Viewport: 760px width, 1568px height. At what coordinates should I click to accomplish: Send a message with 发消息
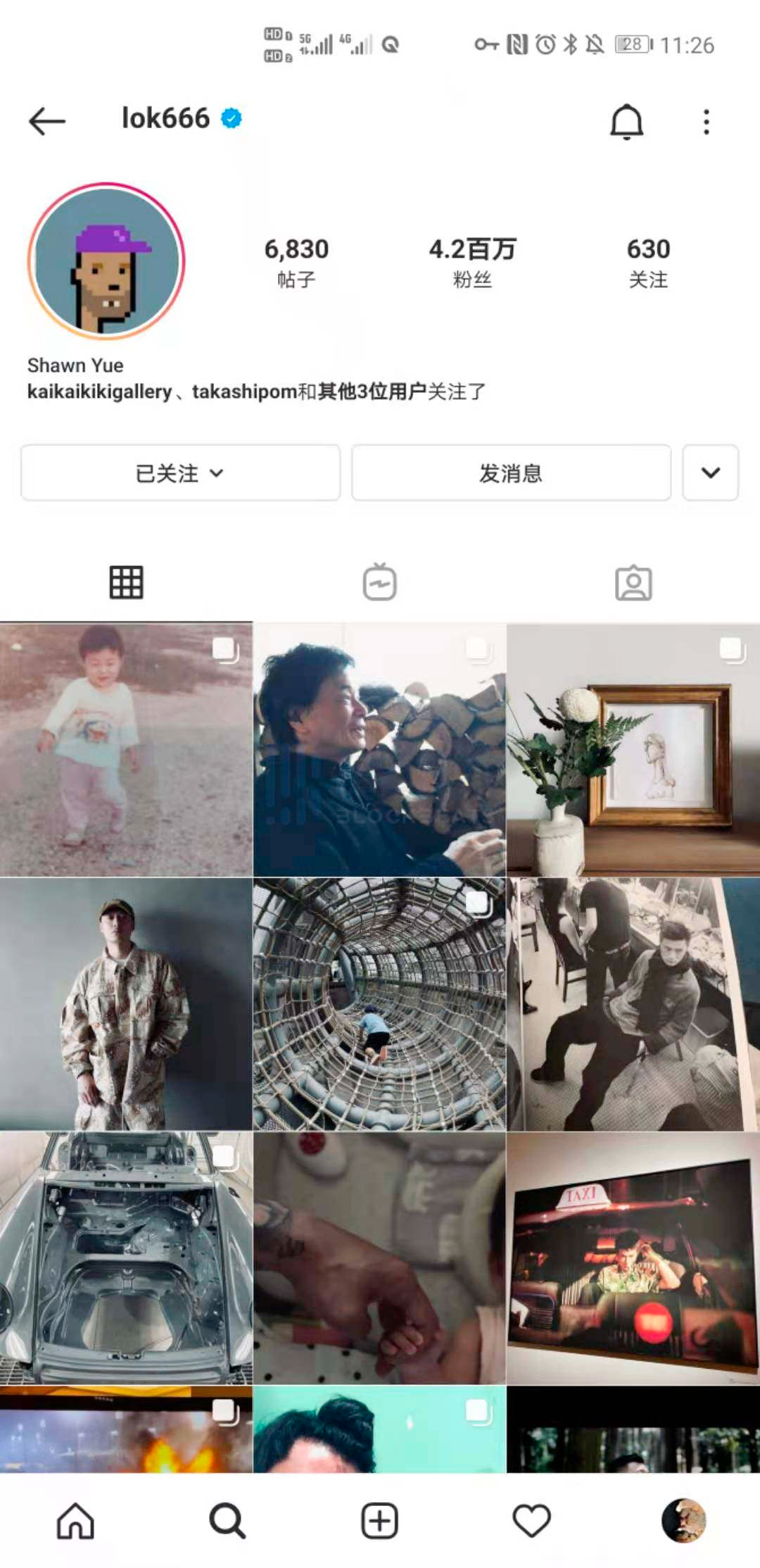(x=511, y=473)
